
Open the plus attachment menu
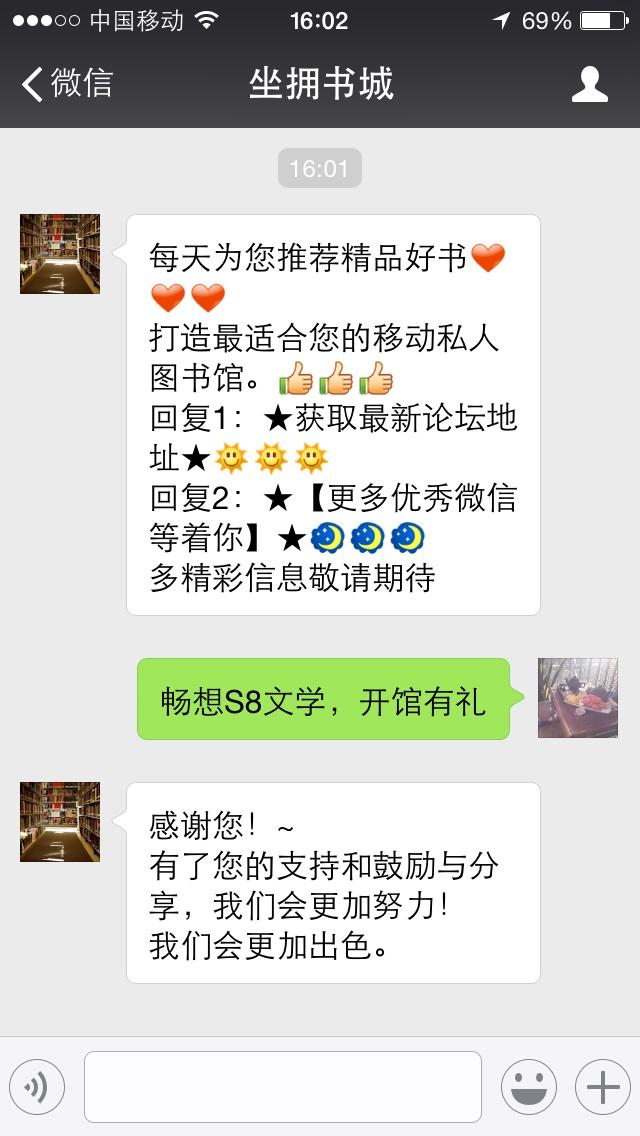[x=602, y=1087]
